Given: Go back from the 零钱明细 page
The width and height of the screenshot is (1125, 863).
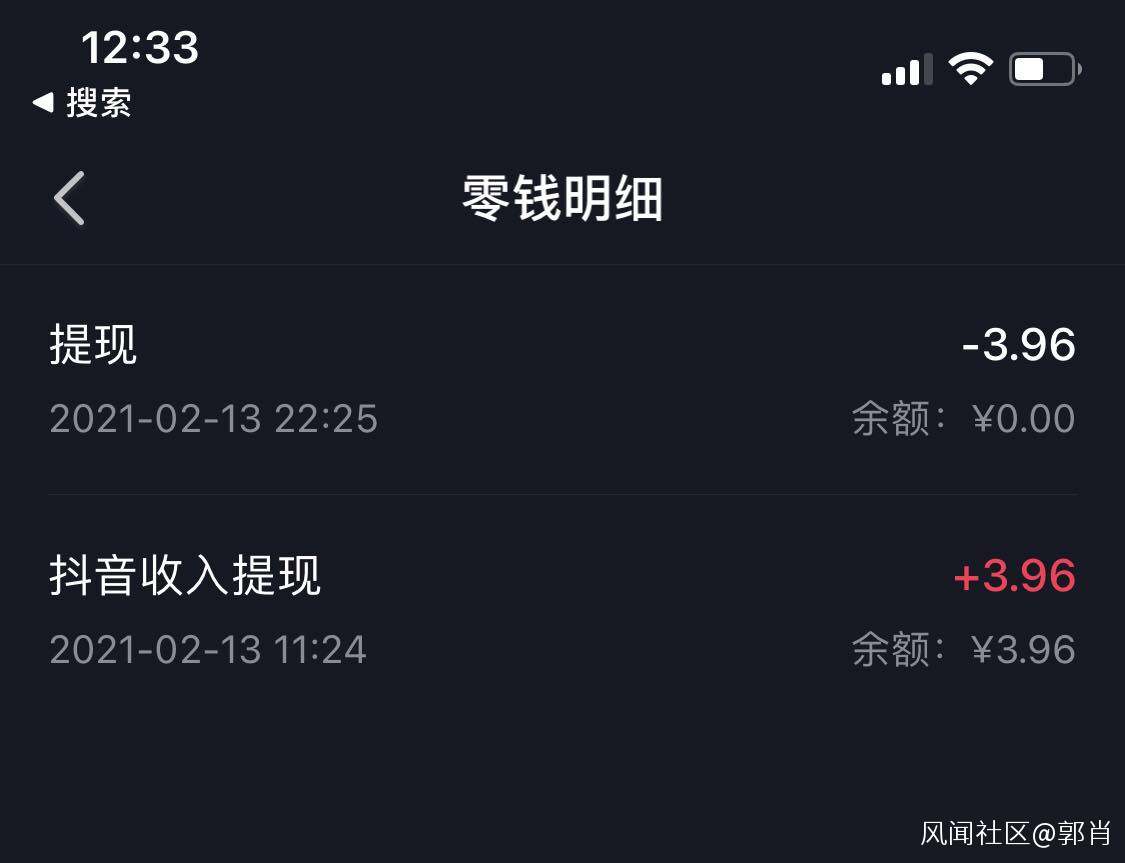Looking at the screenshot, I should 69,198.
